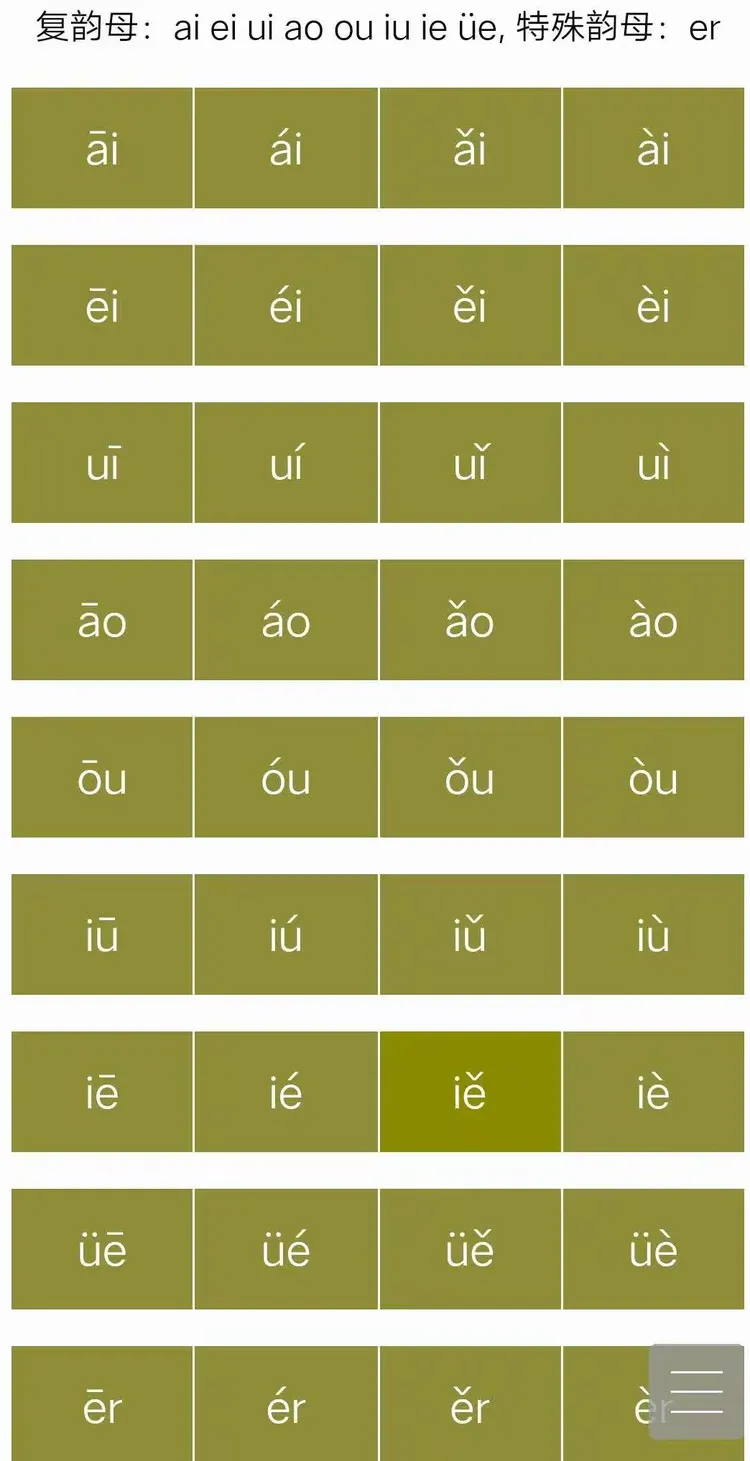Tap the ái second-tone button
750x1461 pixels.
point(286,148)
